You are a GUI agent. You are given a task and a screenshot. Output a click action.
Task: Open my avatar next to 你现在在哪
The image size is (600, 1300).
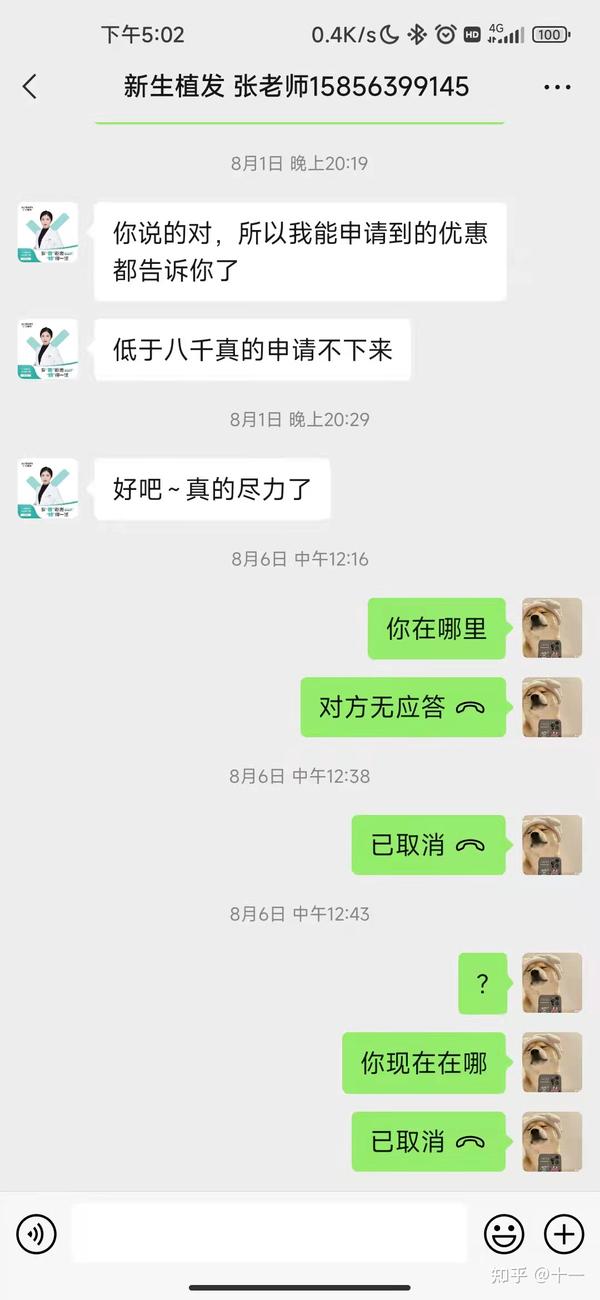pos(552,1062)
